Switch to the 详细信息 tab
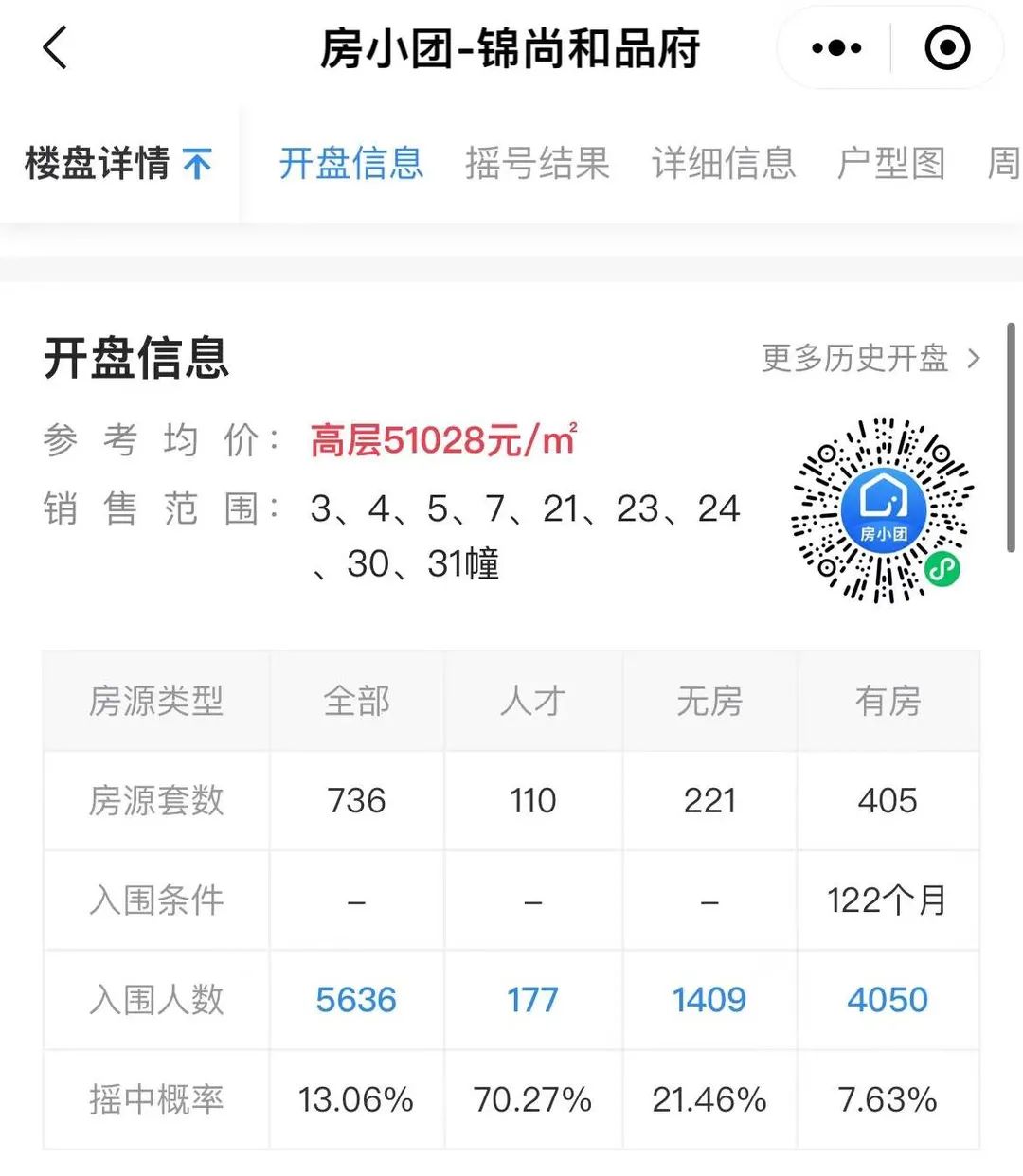This screenshot has height=1176, width=1023. click(x=724, y=164)
